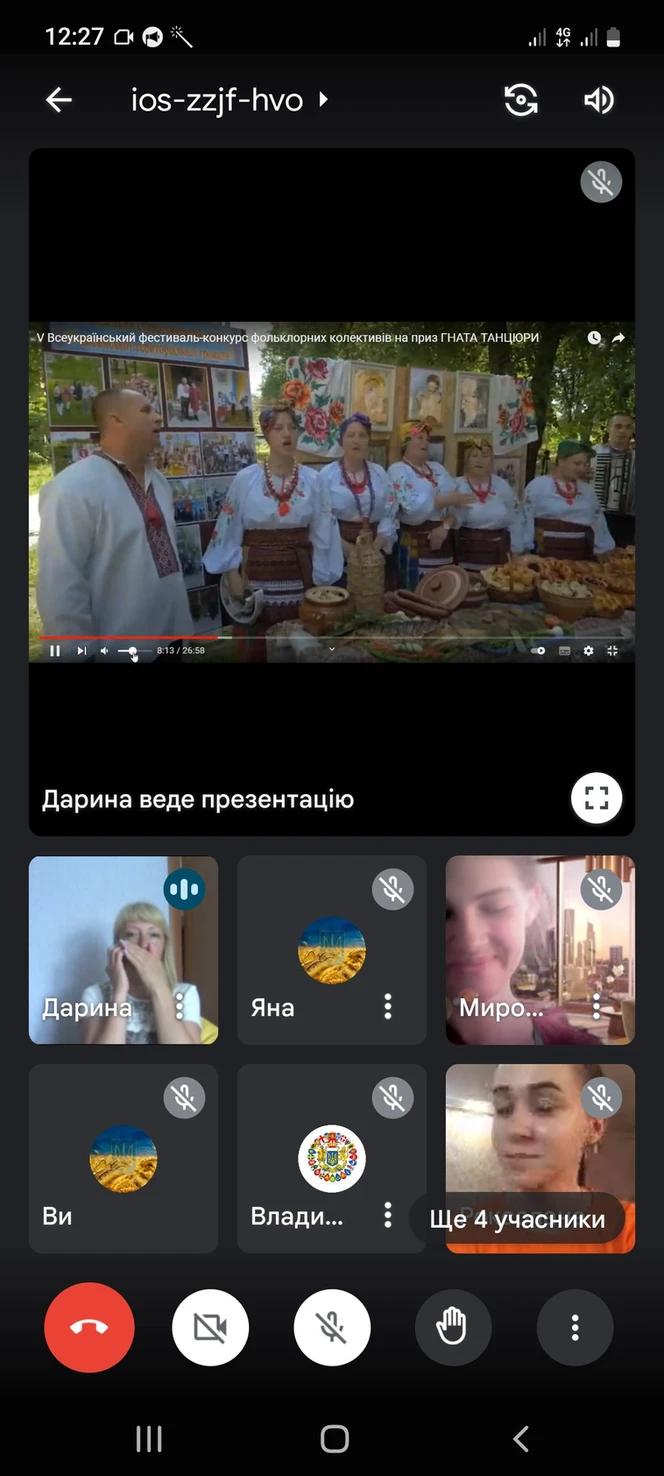Image resolution: width=664 pixels, height=1476 pixels.
Task: Hang up with the red button
Action: pos(89,1327)
